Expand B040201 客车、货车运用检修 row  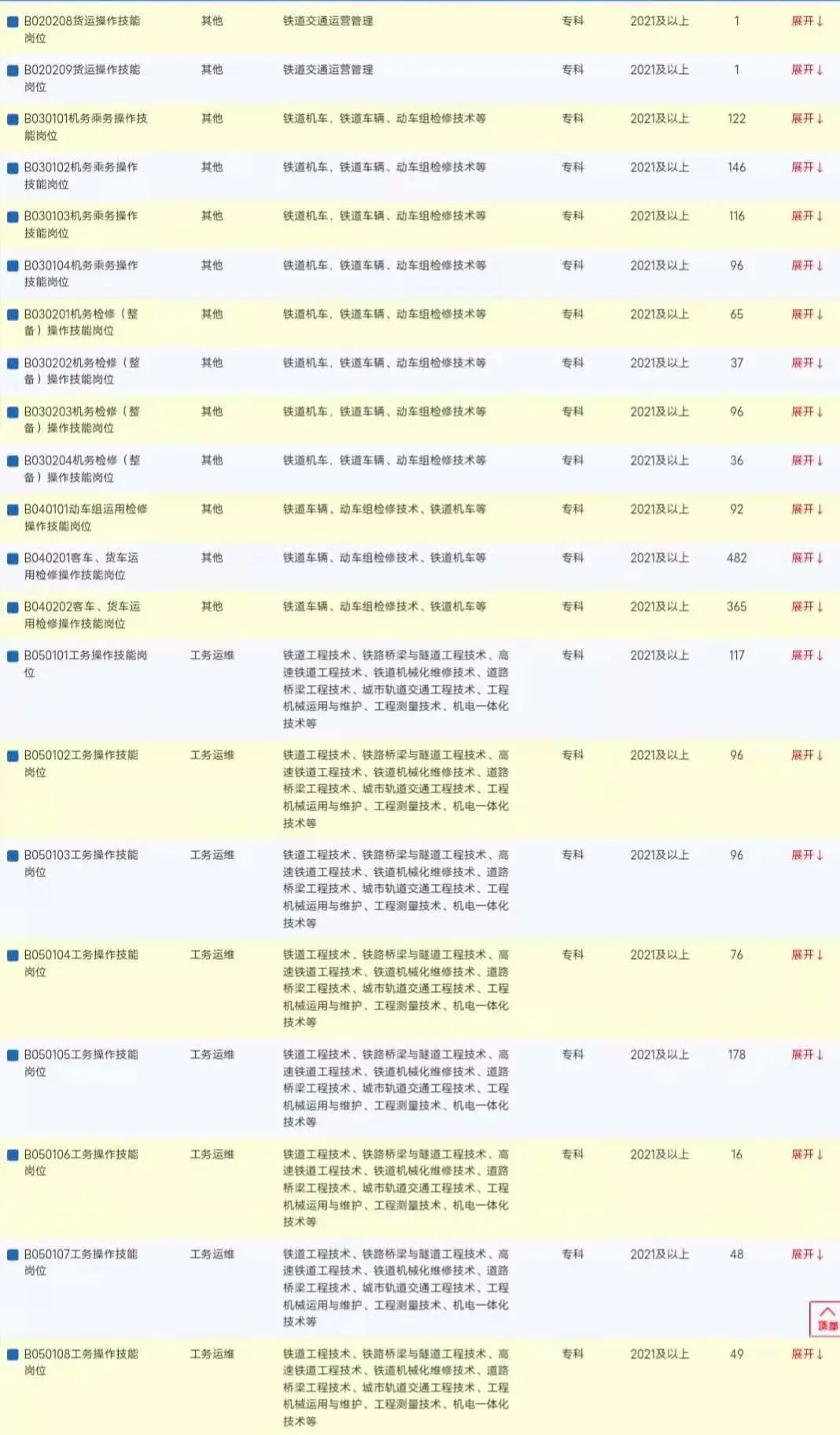pos(807,559)
